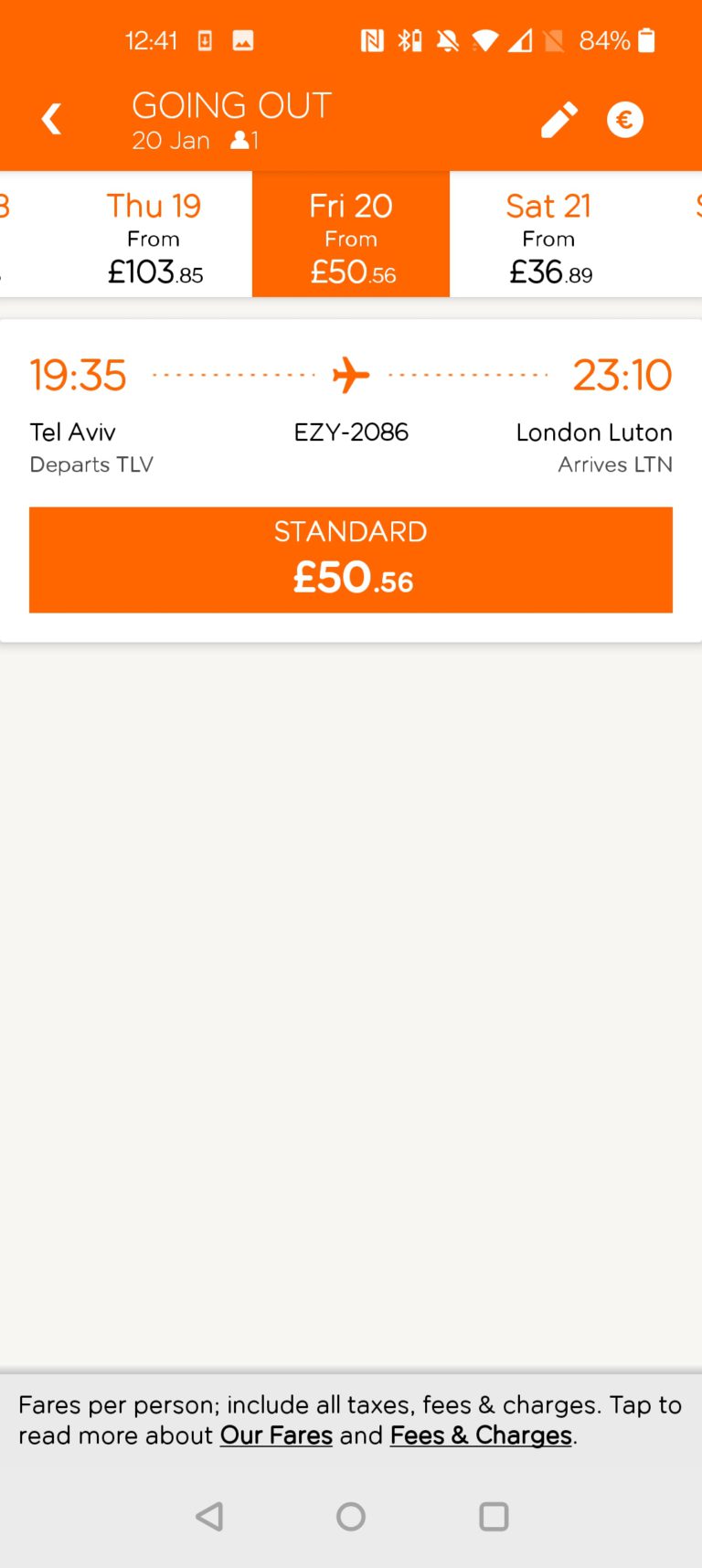Choose the Standard £50.56 fare
Viewport: 702px width, 1568px height.
(x=351, y=560)
